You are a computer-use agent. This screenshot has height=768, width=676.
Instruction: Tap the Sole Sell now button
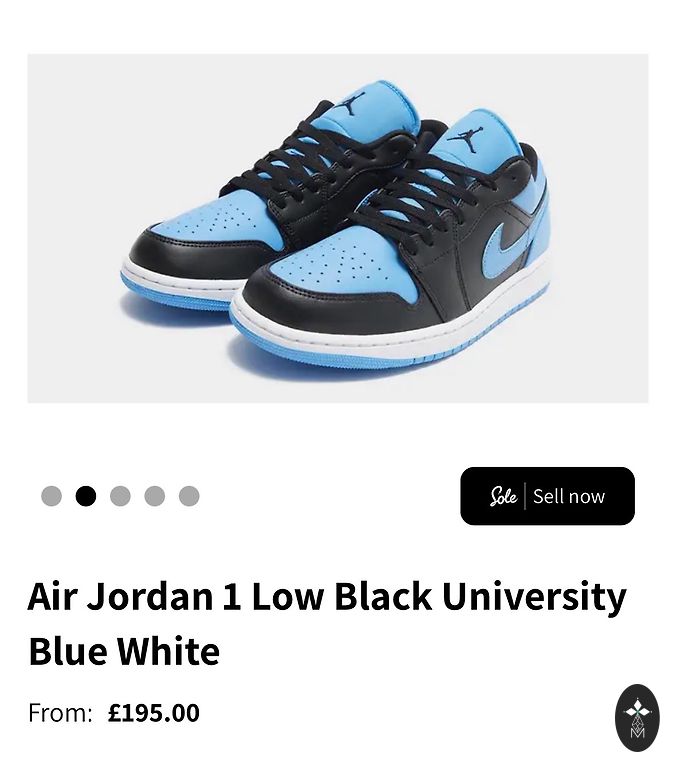click(547, 496)
